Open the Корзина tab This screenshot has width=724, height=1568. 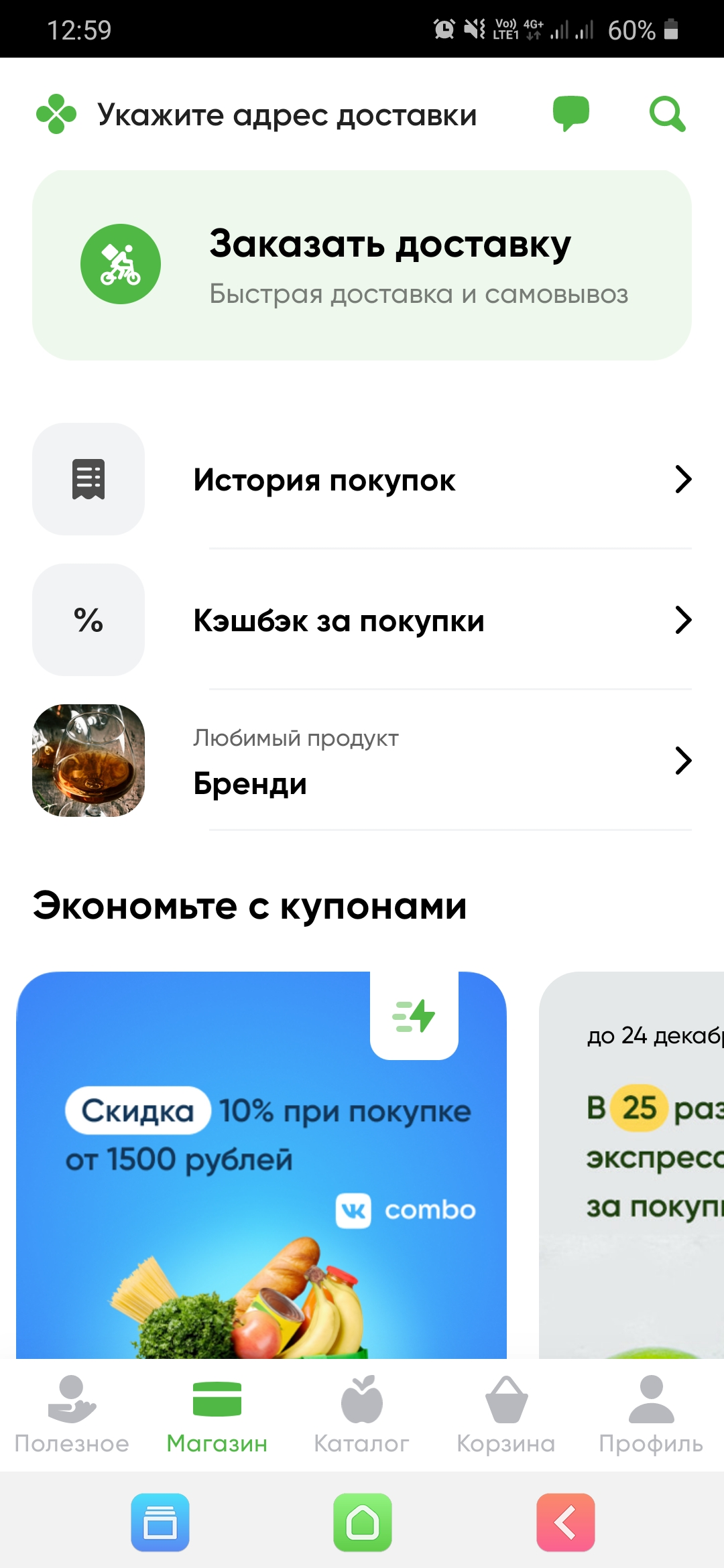[506, 1415]
